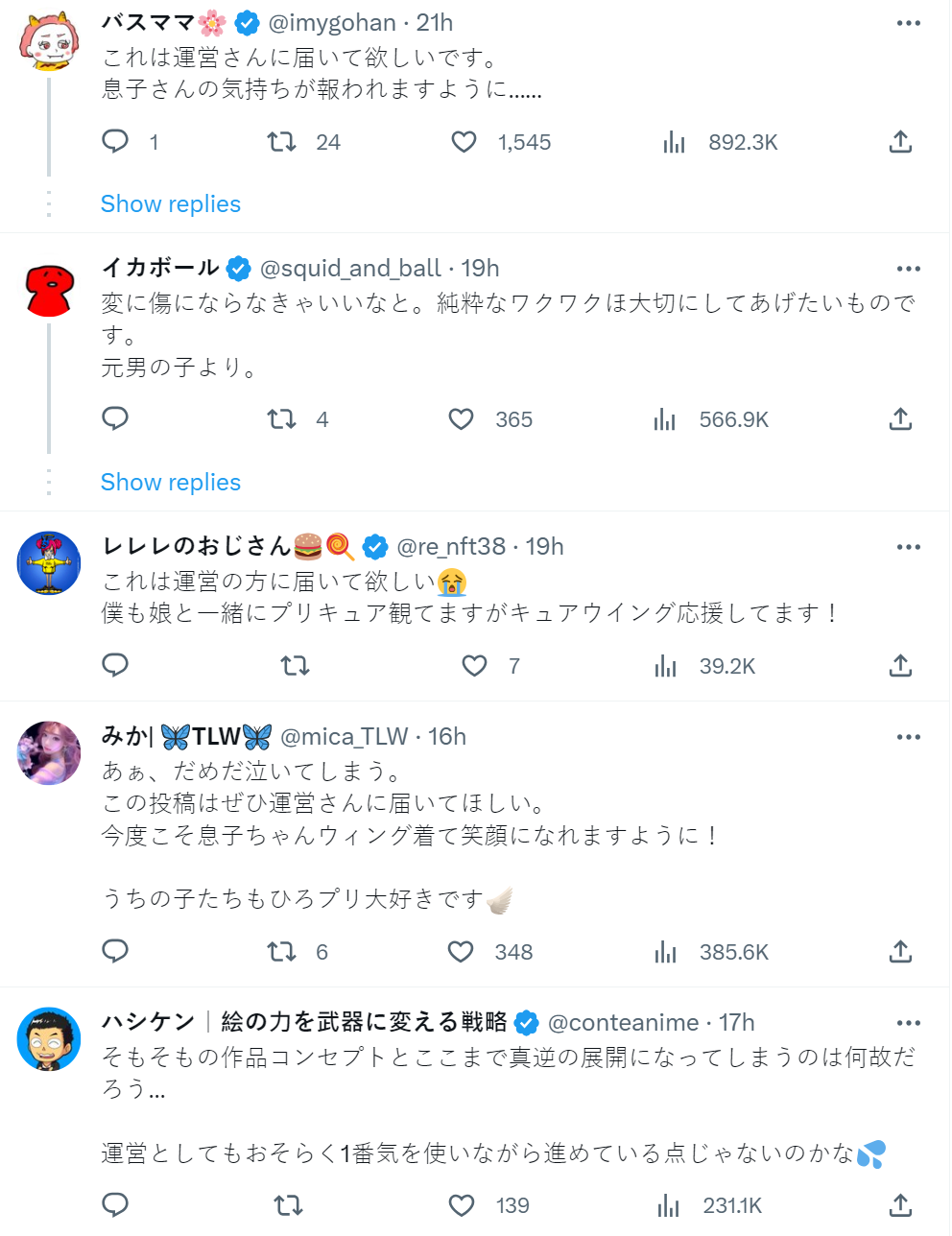Open the overflow menu on @squid_and_ball's tweet
Screen dimensions: 952x1236
click(908, 269)
